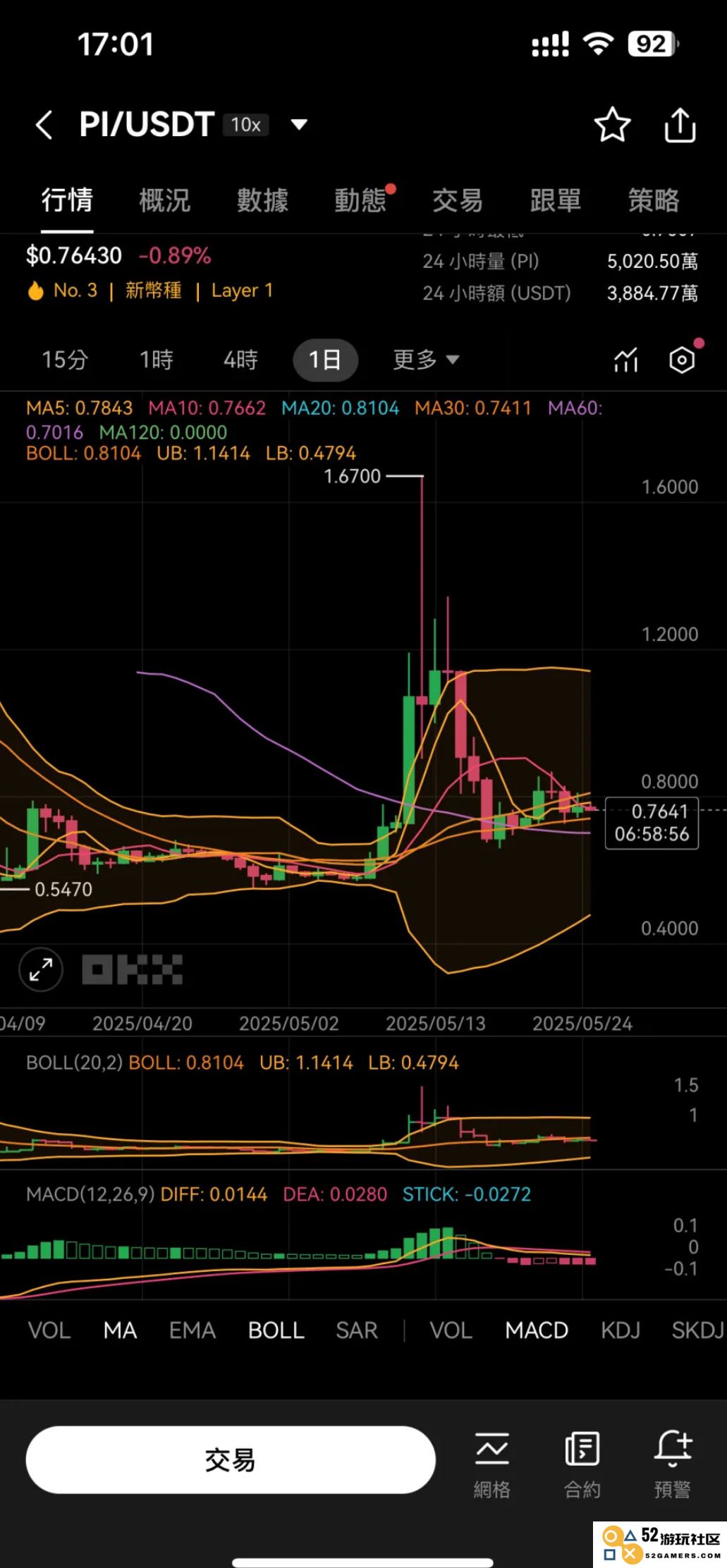Enable the EMA indicator
The height and width of the screenshot is (1568, 727).
(192, 1330)
